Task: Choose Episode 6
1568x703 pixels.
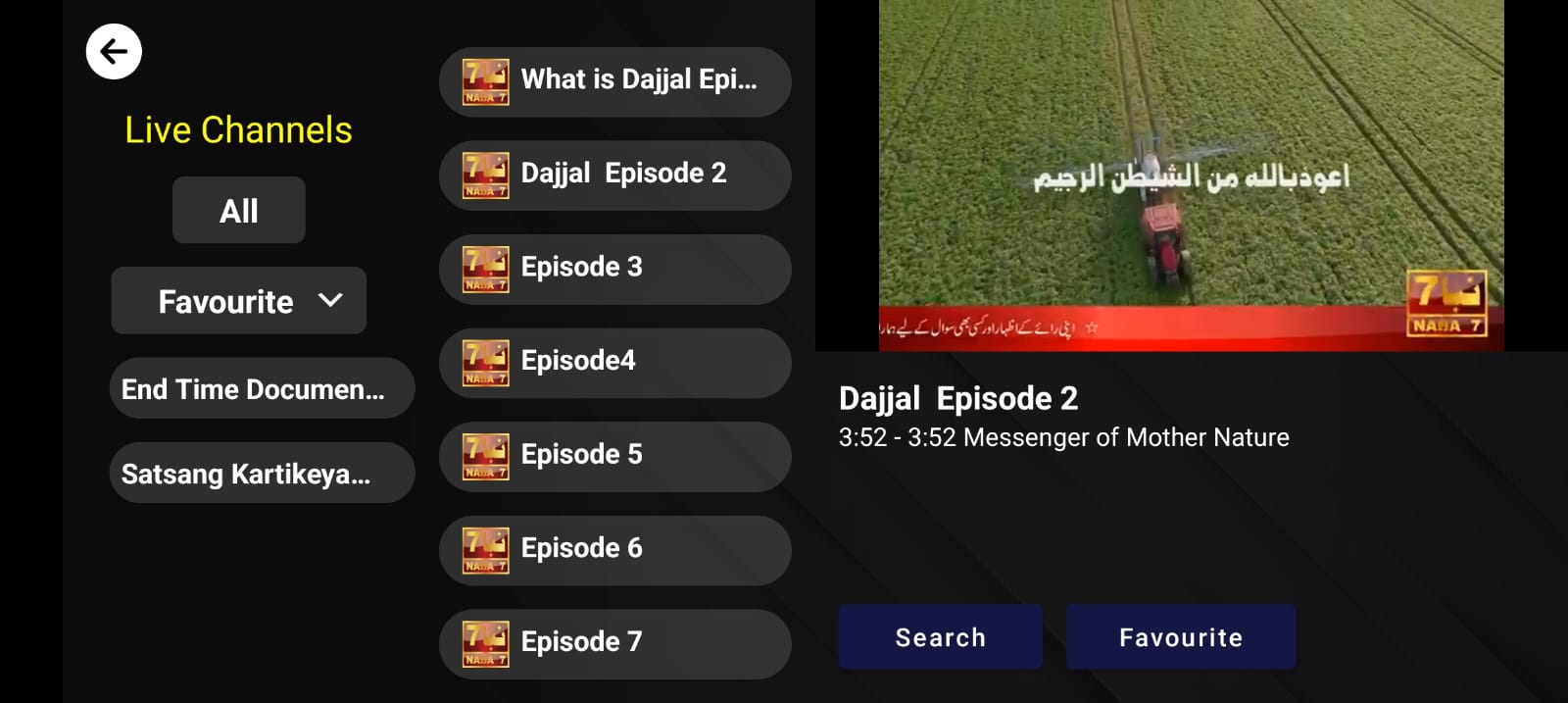Action: tap(614, 550)
